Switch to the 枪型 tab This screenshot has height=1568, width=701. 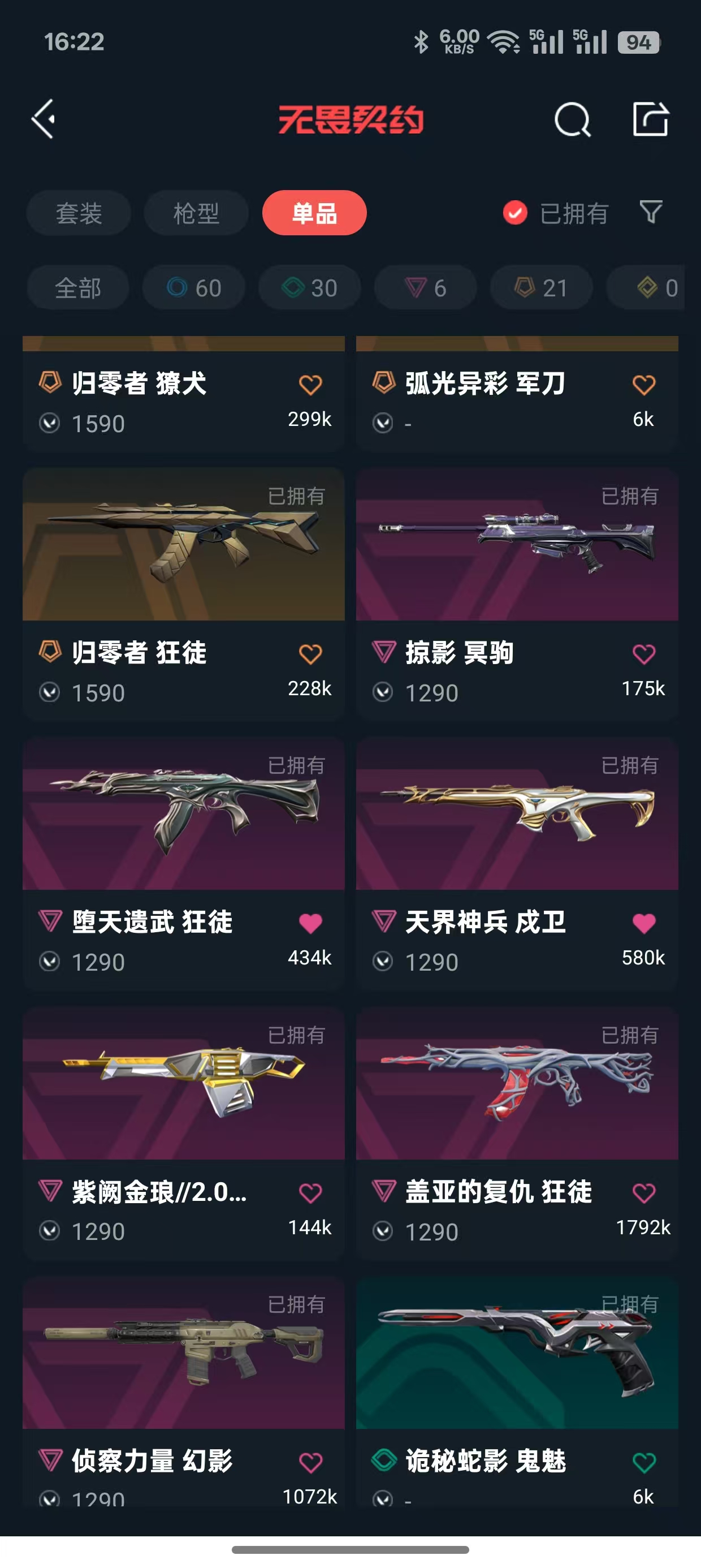[196, 213]
